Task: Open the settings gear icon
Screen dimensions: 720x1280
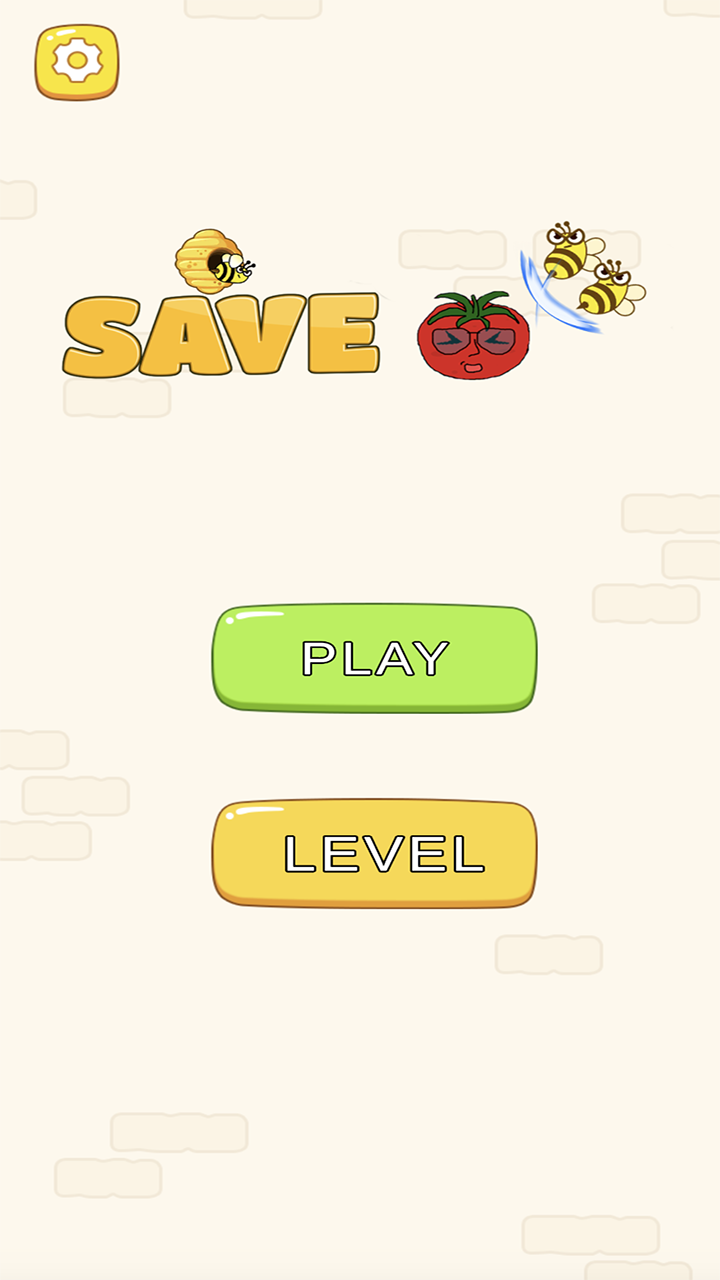Action: pyautogui.click(x=77, y=62)
